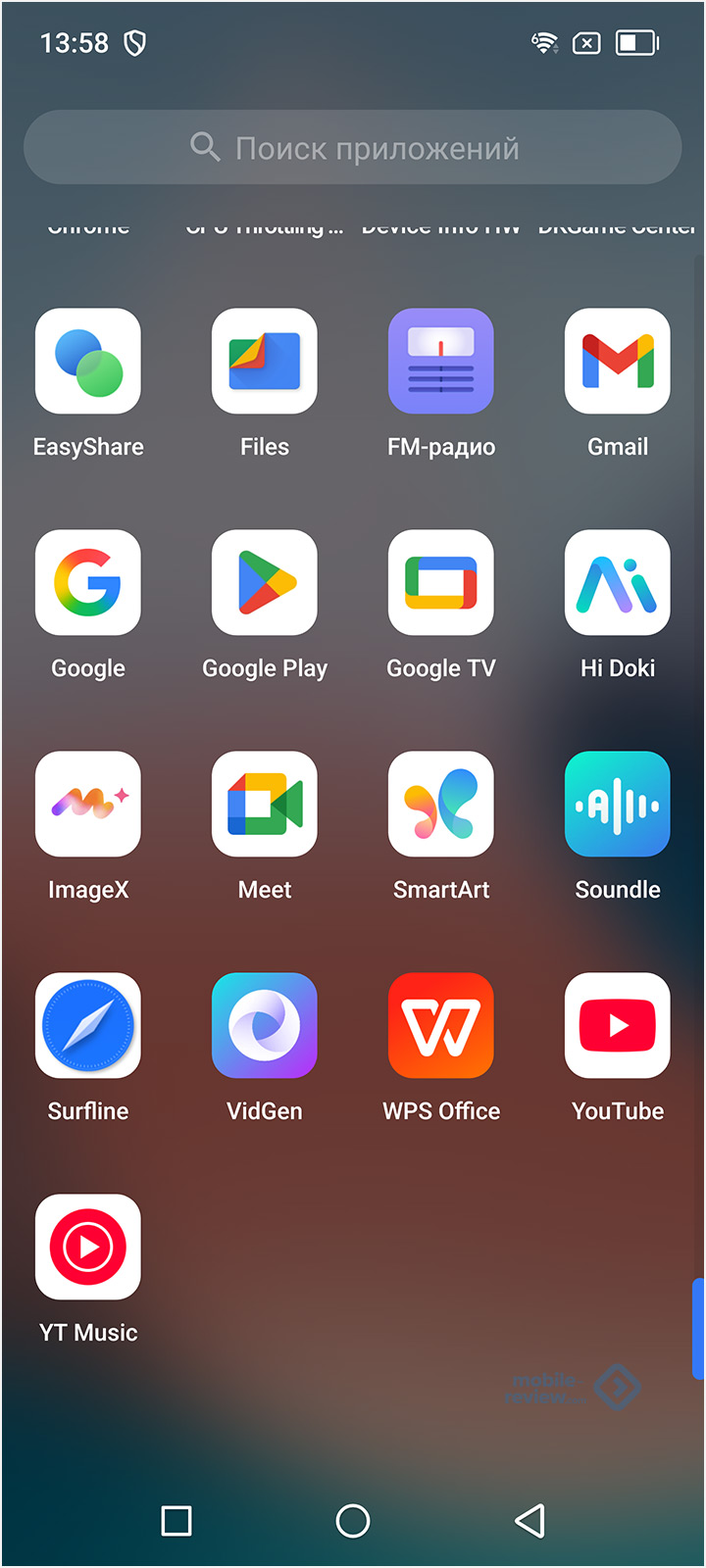This screenshot has height=1568, width=706.
Task: Open YouTube
Action: (618, 1026)
